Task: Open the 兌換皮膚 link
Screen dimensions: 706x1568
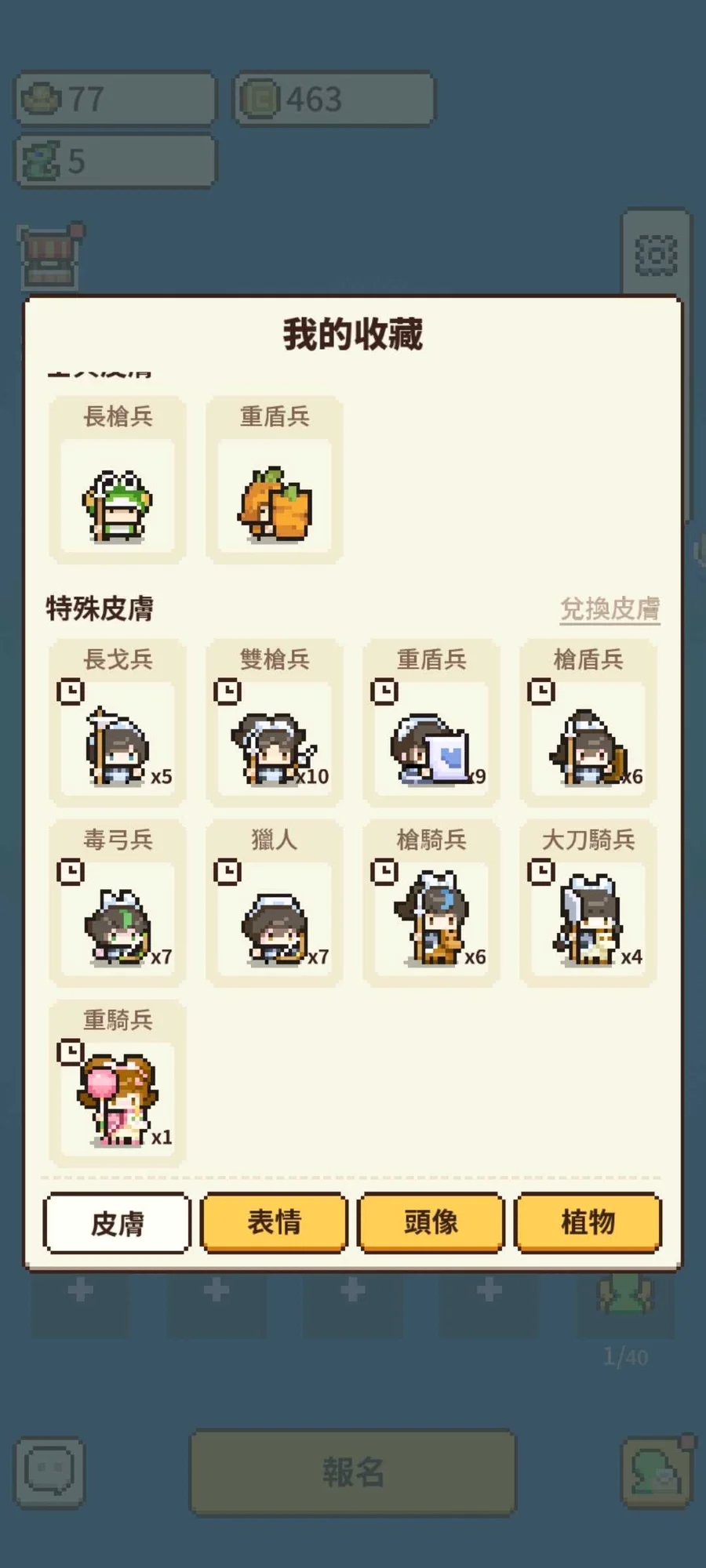Action: pyautogui.click(x=610, y=609)
